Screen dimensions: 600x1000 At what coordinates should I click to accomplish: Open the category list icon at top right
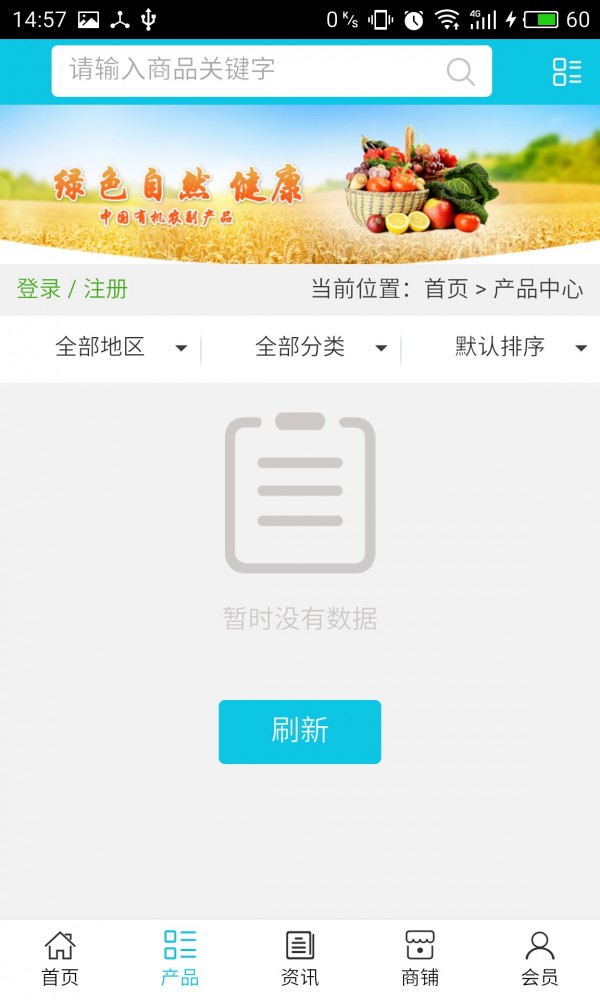click(x=567, y=71)
